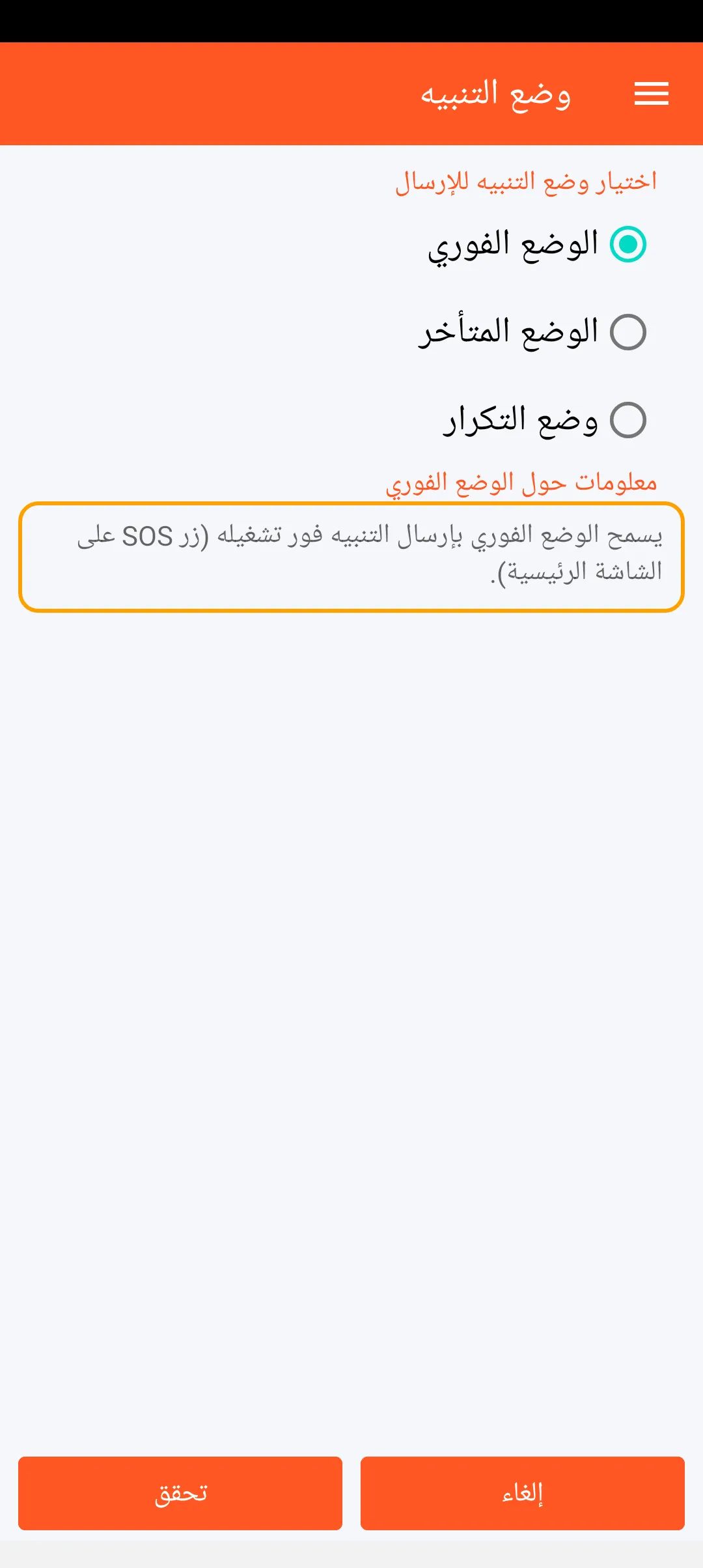Select الوضع الفوري alert mode
Screen dimensions: 703x1568
click(627, 245)
